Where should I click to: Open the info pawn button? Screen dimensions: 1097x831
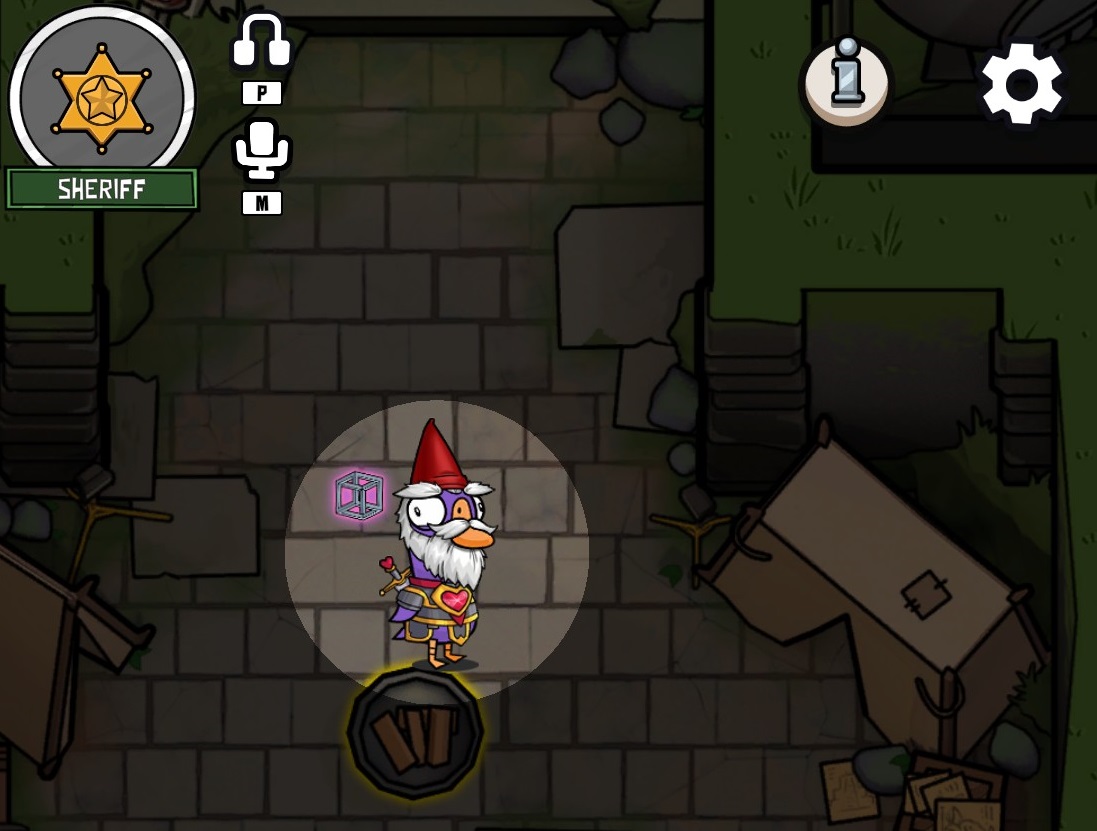pyautogui.click(x=846, y=82)
